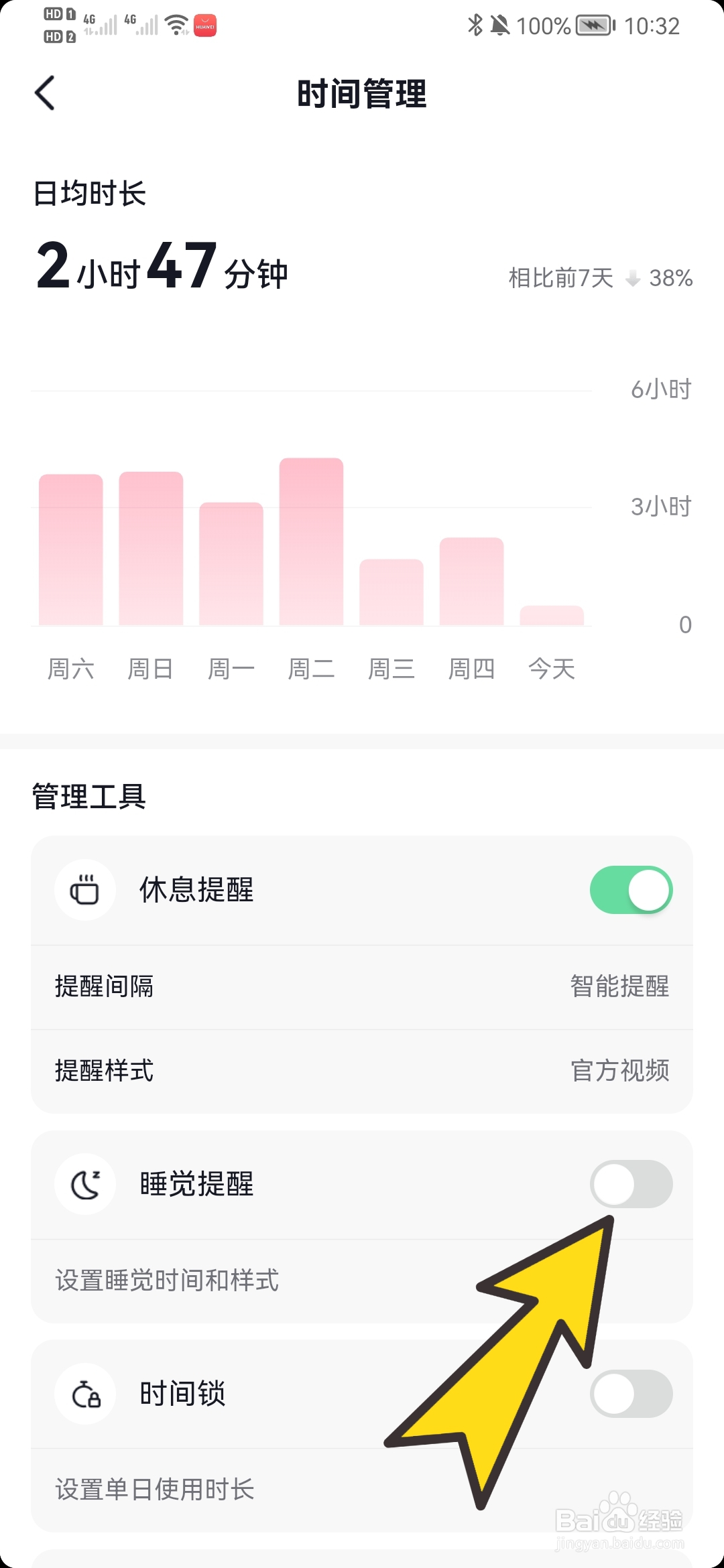Tap the coffee cup rest reminder icon

coord(85,889)
